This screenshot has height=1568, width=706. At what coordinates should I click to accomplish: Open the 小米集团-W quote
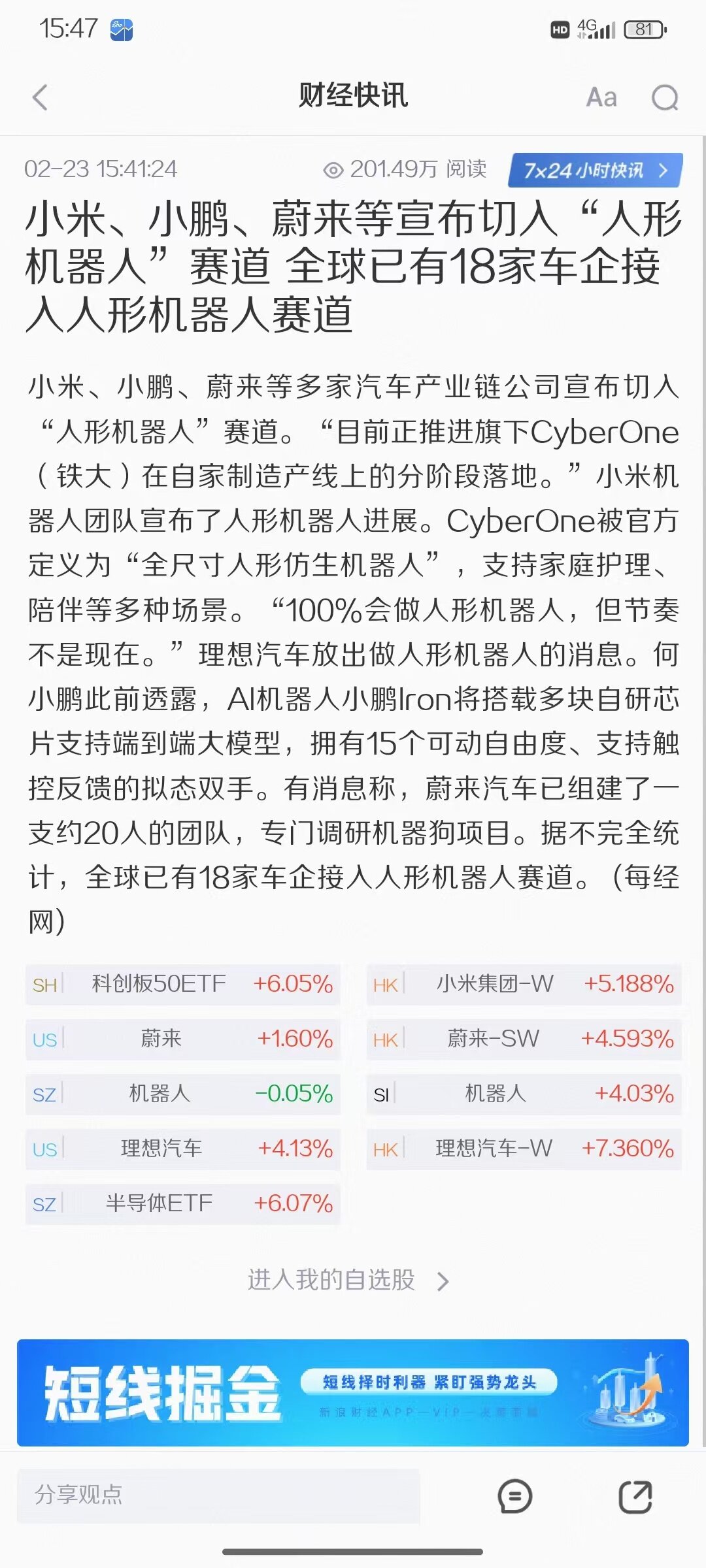[524, 984]
